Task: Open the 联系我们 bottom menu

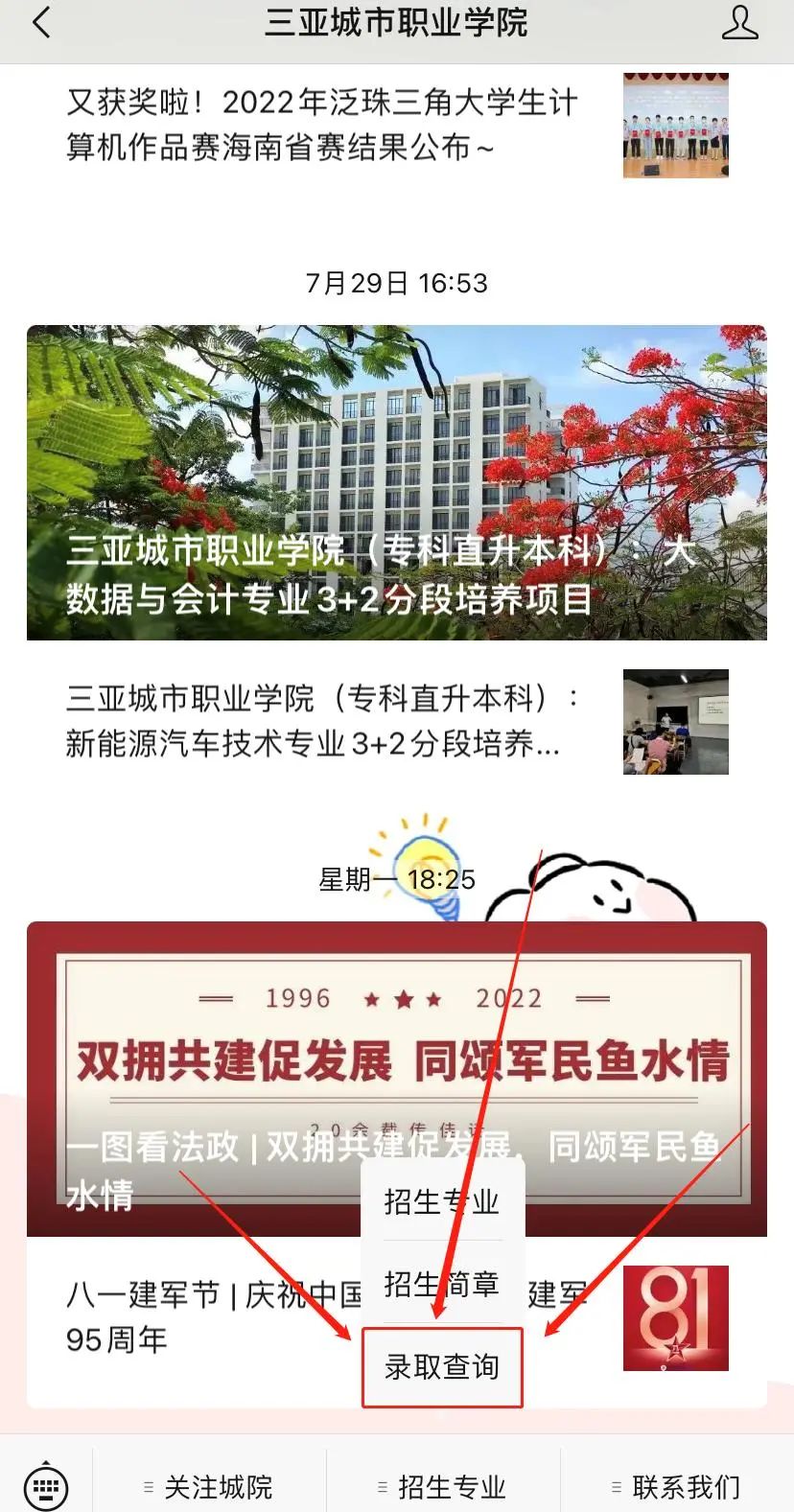Action: [x=677, y=1487]
